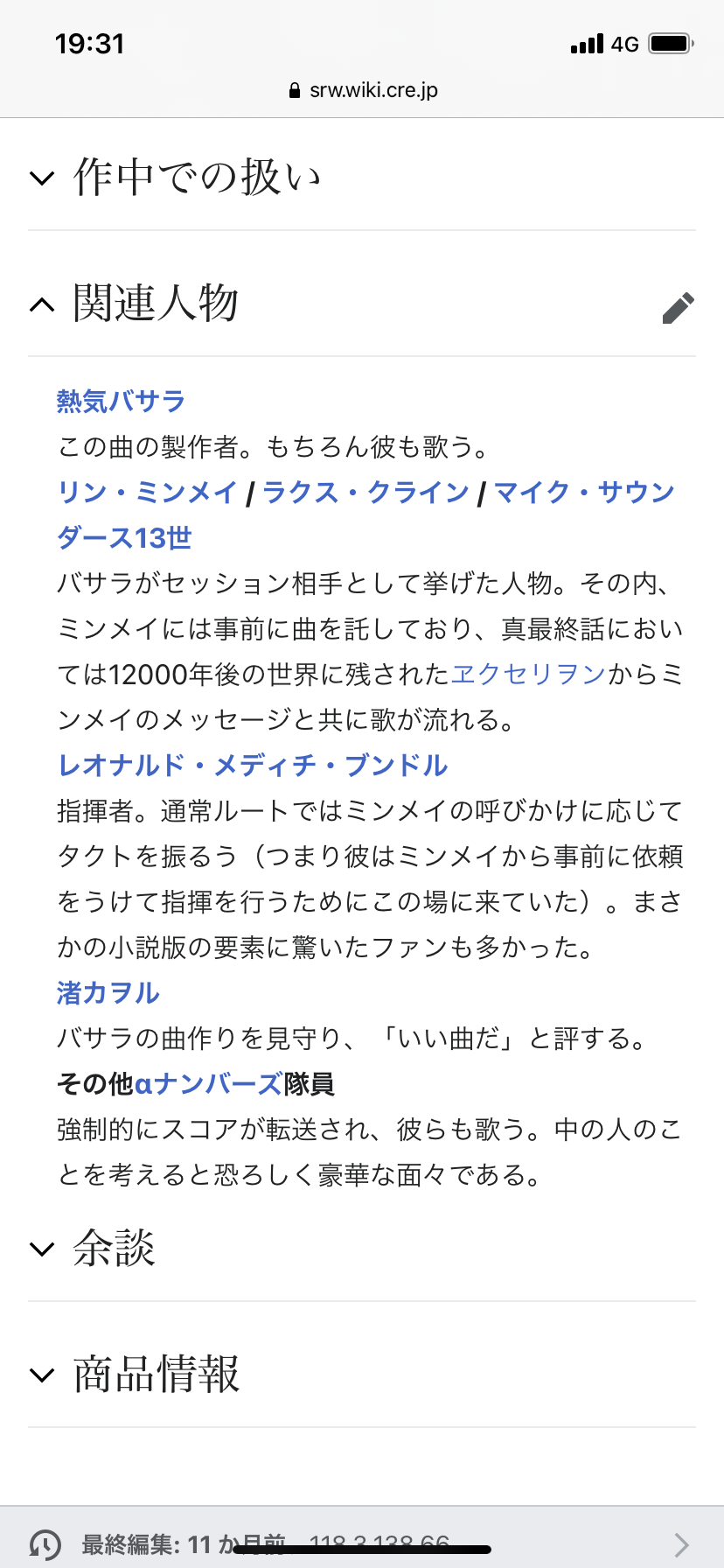This screenshot has width=724, height=1568.
Task: Visit the レオナルド・メディチ・ブンドル page
Action: point(252,766)
